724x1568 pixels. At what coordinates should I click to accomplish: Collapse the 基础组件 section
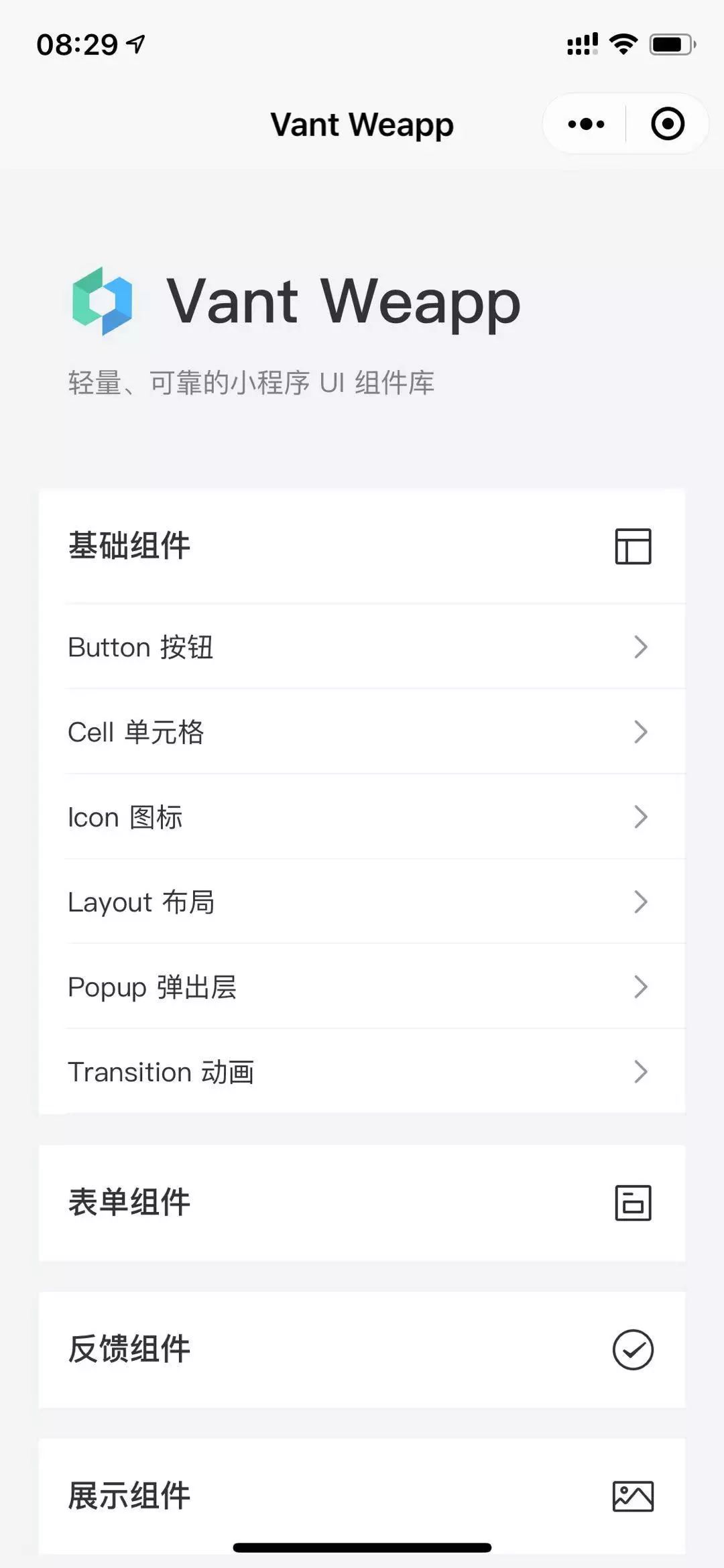point(362,546)
